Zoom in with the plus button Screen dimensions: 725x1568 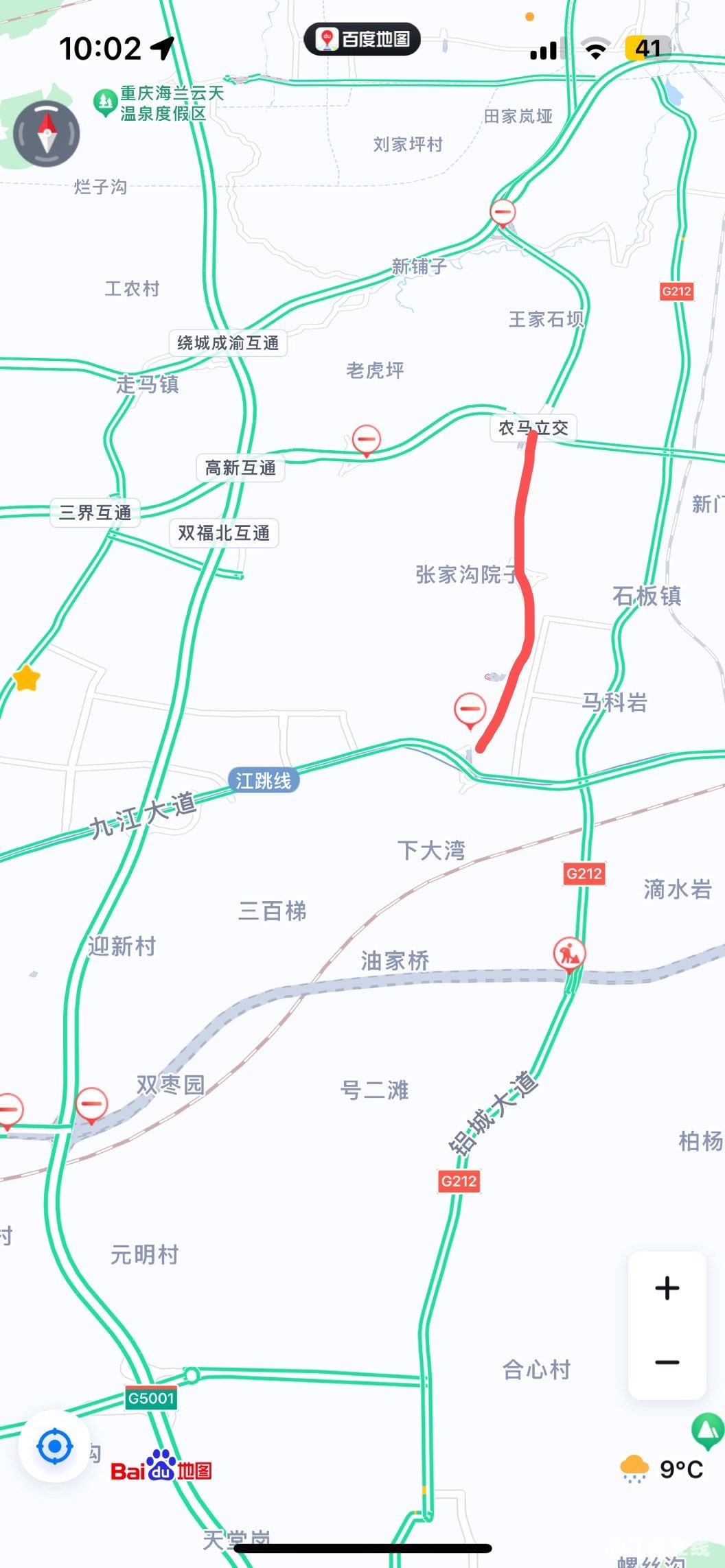(x=667, y=1288)
